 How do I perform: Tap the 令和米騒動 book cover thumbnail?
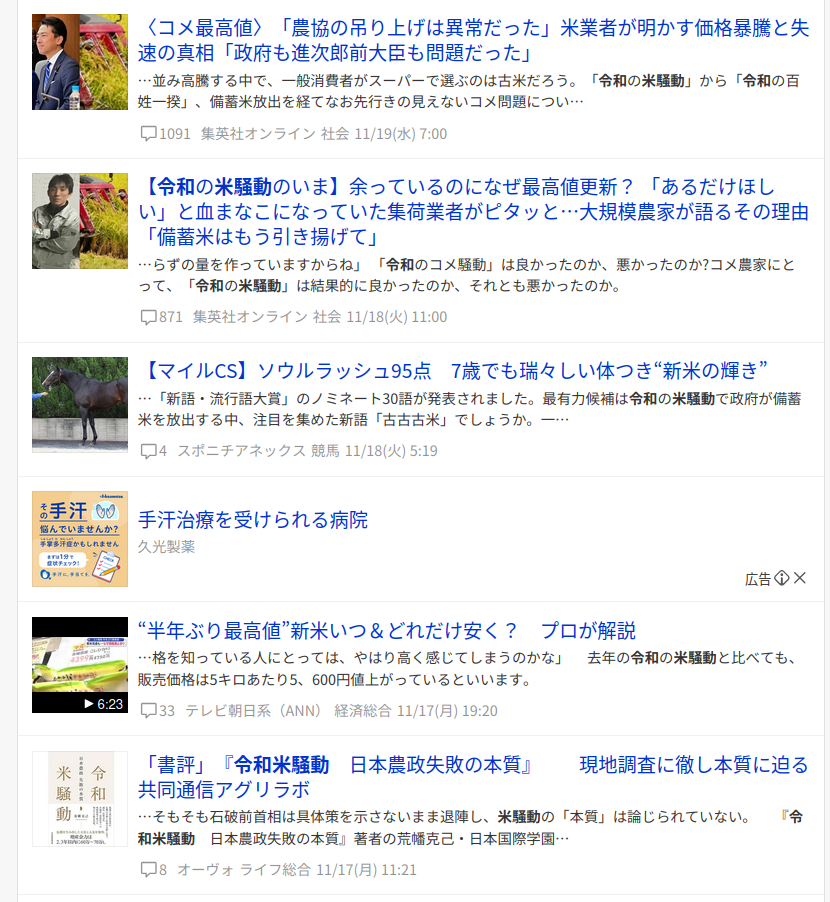point(80,799)
